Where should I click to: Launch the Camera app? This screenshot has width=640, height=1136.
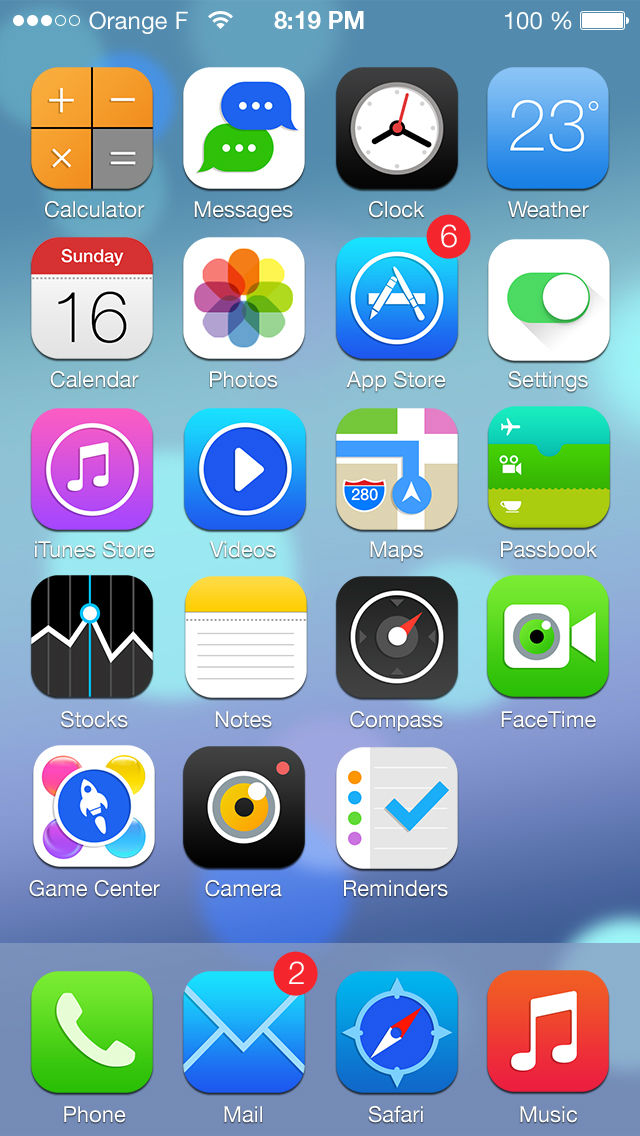pos(244,807)
